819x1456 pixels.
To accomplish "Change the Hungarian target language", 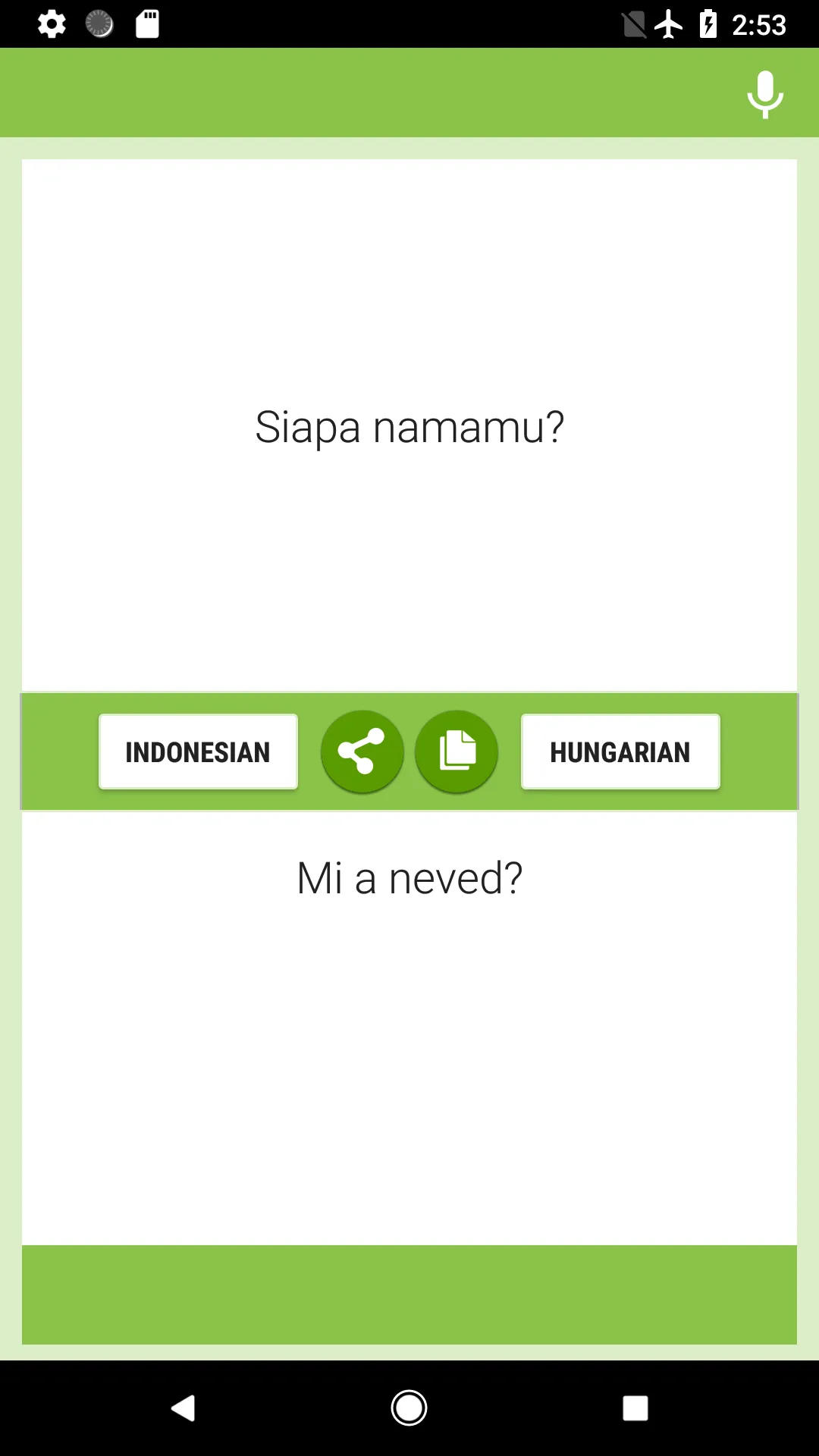I will point(620,752).
